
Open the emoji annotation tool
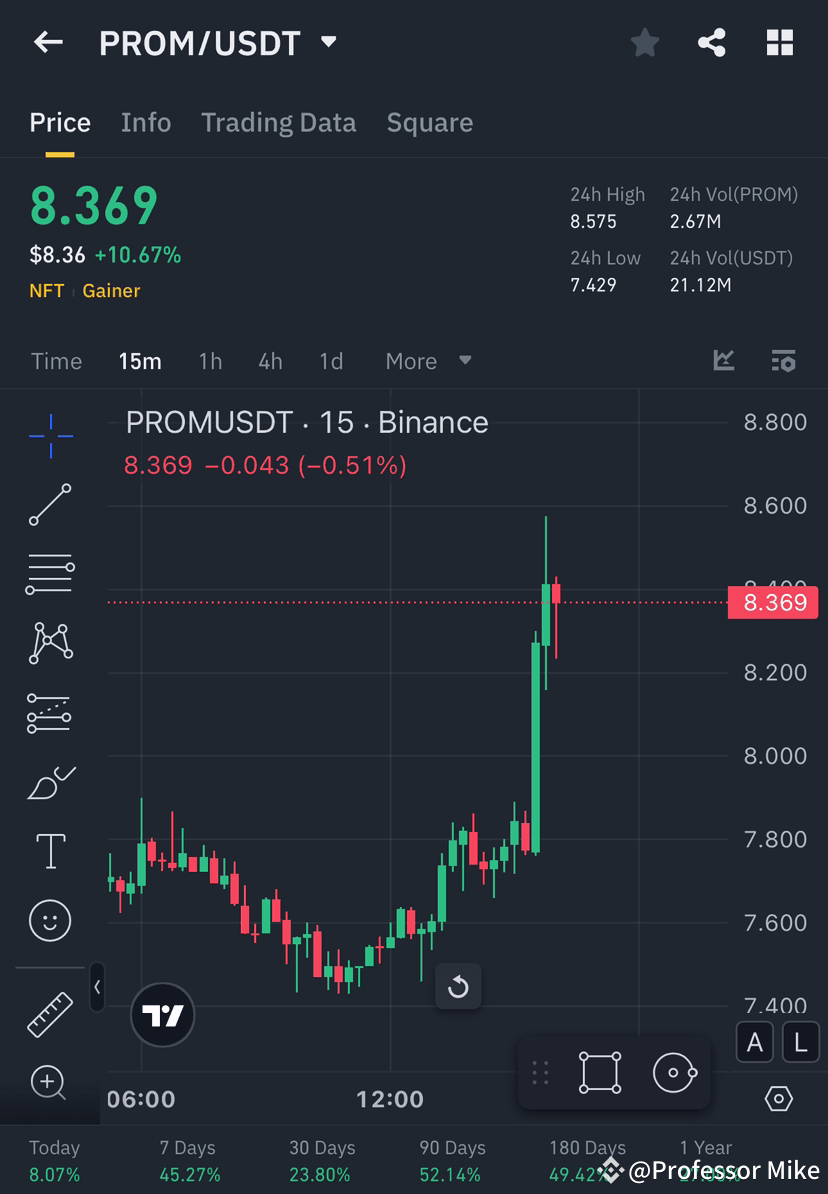50,920
